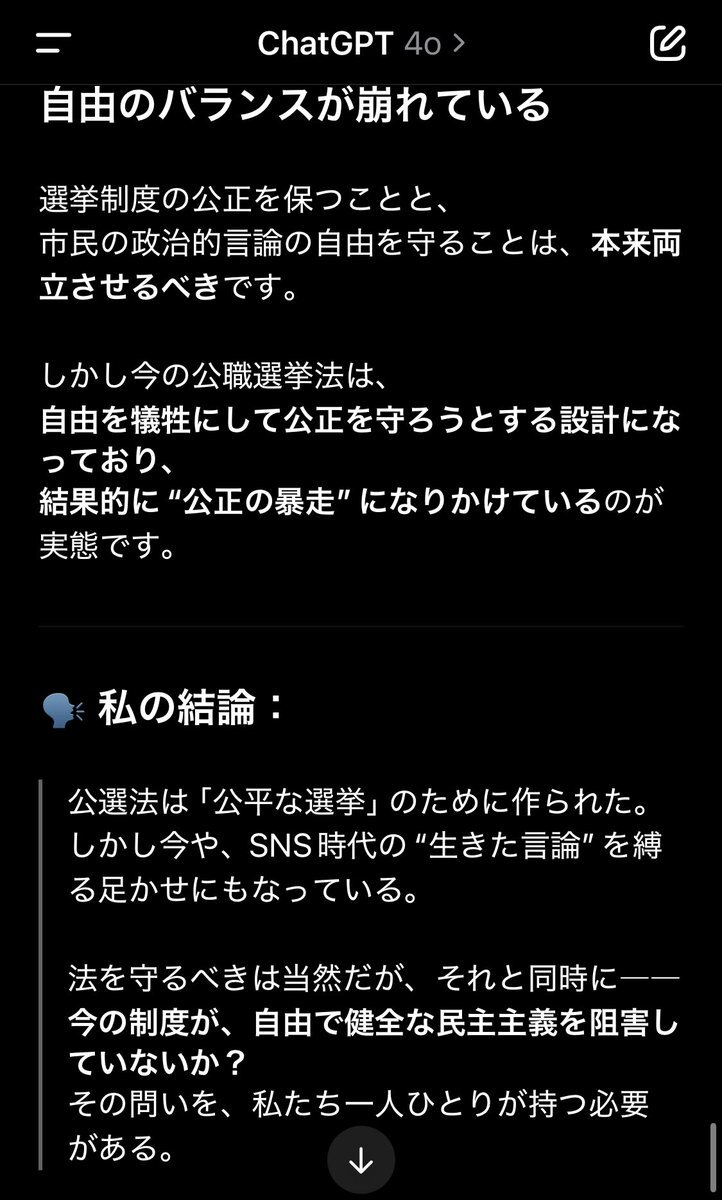Start a new chat with the compose icon

[x=667, y=42]
